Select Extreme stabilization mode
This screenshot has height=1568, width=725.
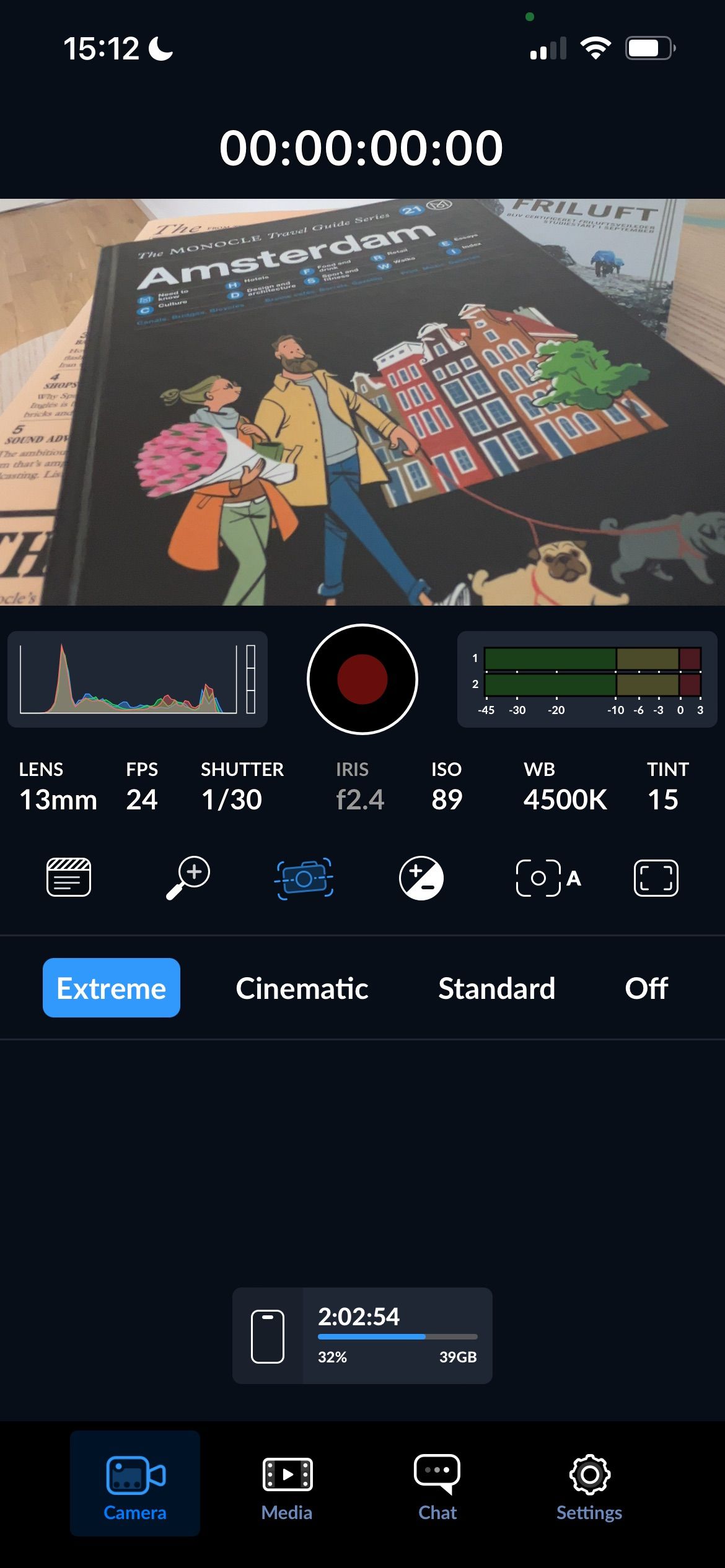point(112,988)
